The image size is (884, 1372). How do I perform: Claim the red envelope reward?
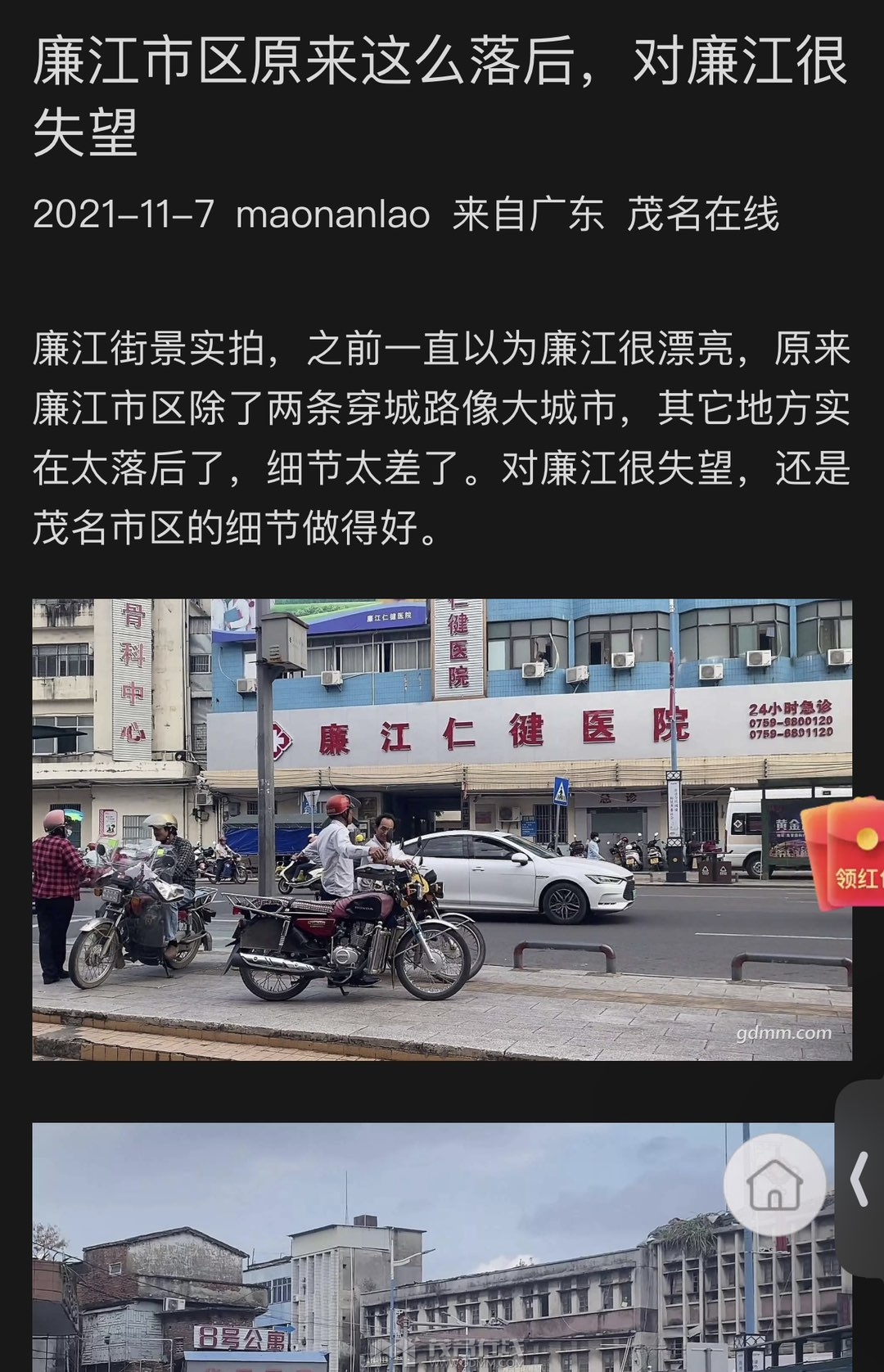click(847, 855)
